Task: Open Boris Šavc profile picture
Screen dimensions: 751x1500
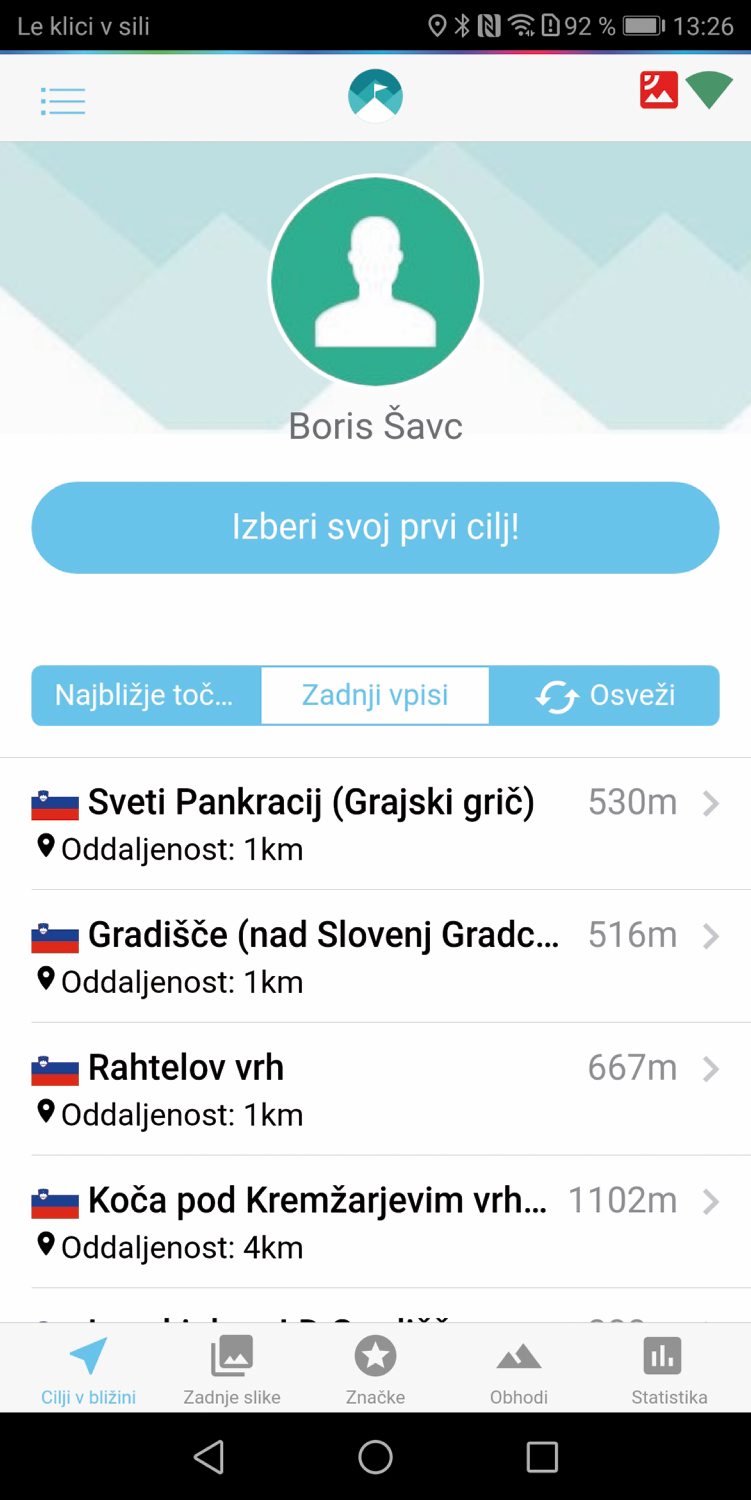Action: pos(376,282)
